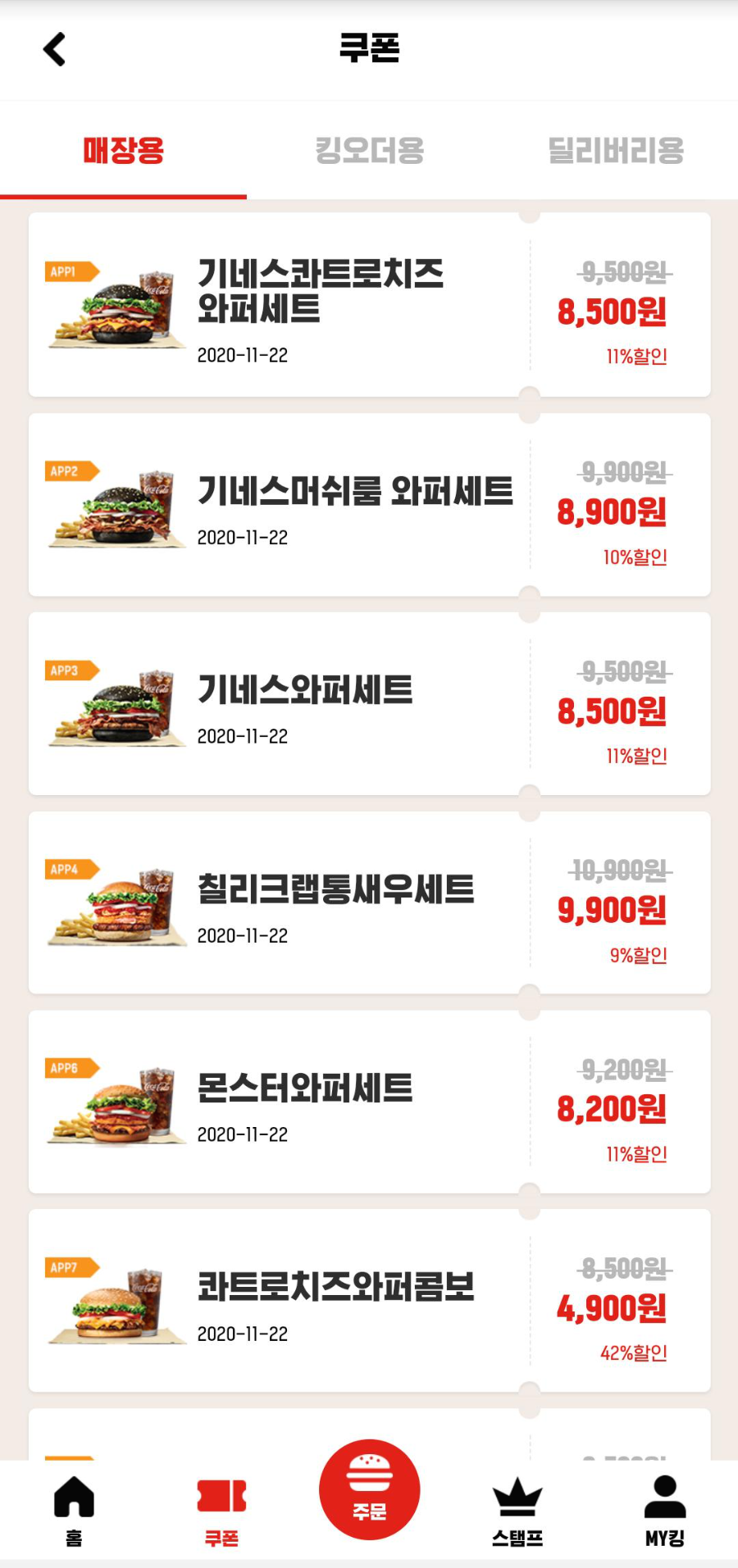The image size is (738, 1568).
Task: Select the 매장용 tab
Action: pos(124,150)
